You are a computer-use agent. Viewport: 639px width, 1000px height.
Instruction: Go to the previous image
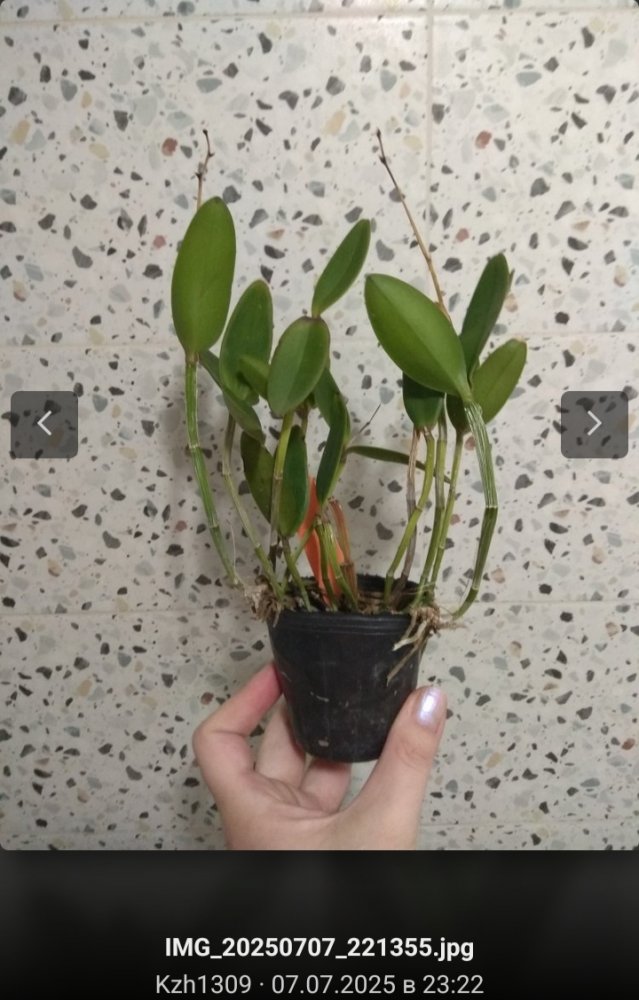[x=44, y=424]
